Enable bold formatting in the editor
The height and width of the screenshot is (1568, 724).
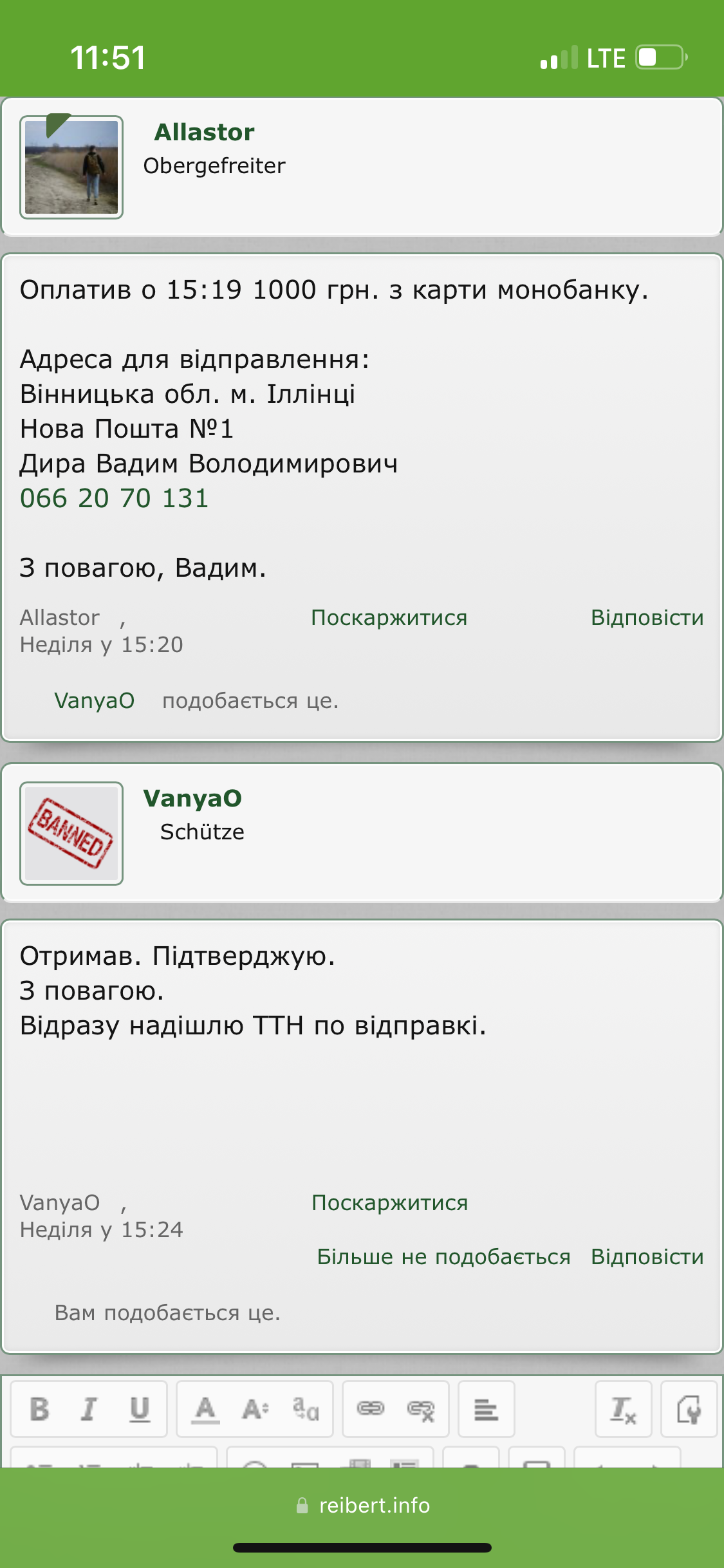click(x=39, y=1409)
